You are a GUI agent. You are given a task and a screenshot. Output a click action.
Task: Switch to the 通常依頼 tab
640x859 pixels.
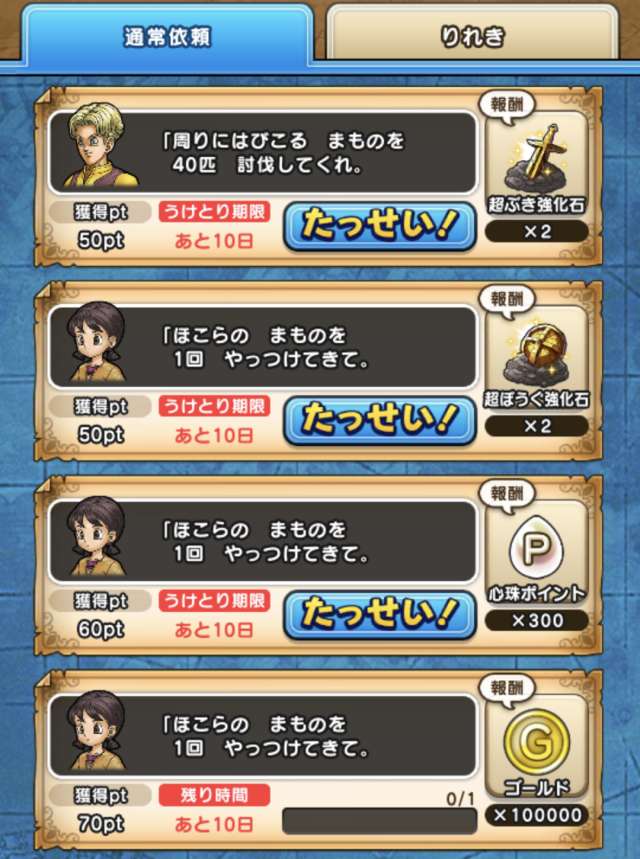pos(168,37)
